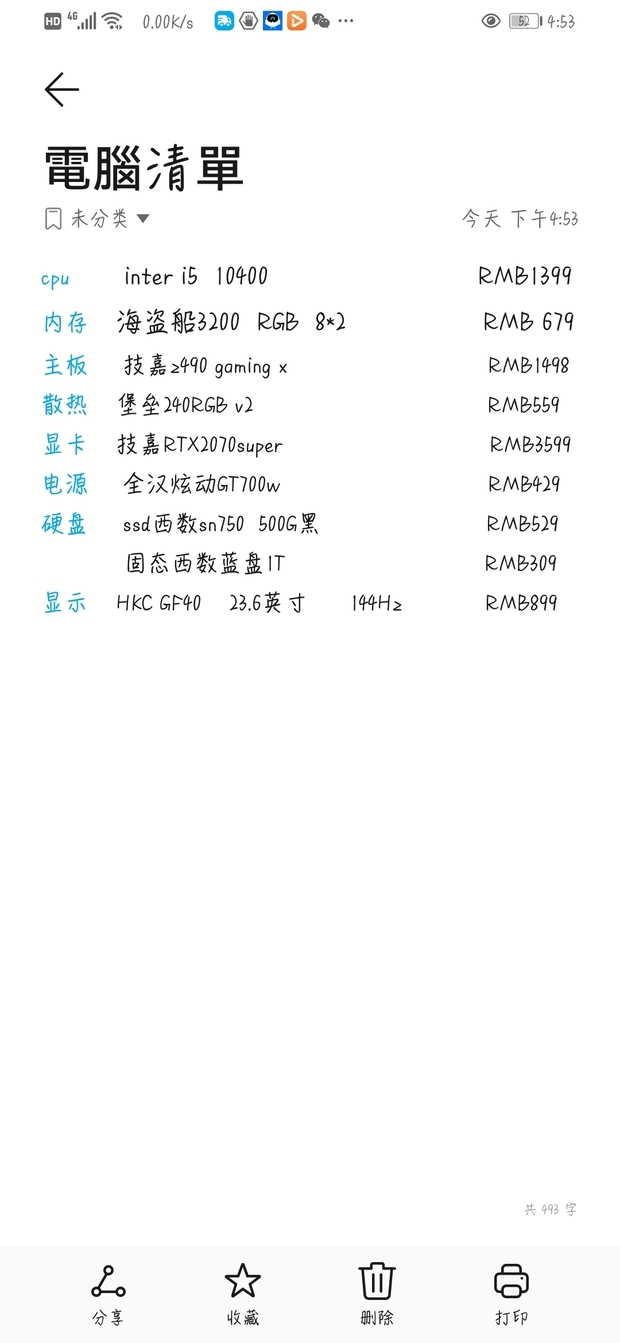Add the note to favorites with 收藏
This screenshot has width=620, height=1343.
point(242,1294)
